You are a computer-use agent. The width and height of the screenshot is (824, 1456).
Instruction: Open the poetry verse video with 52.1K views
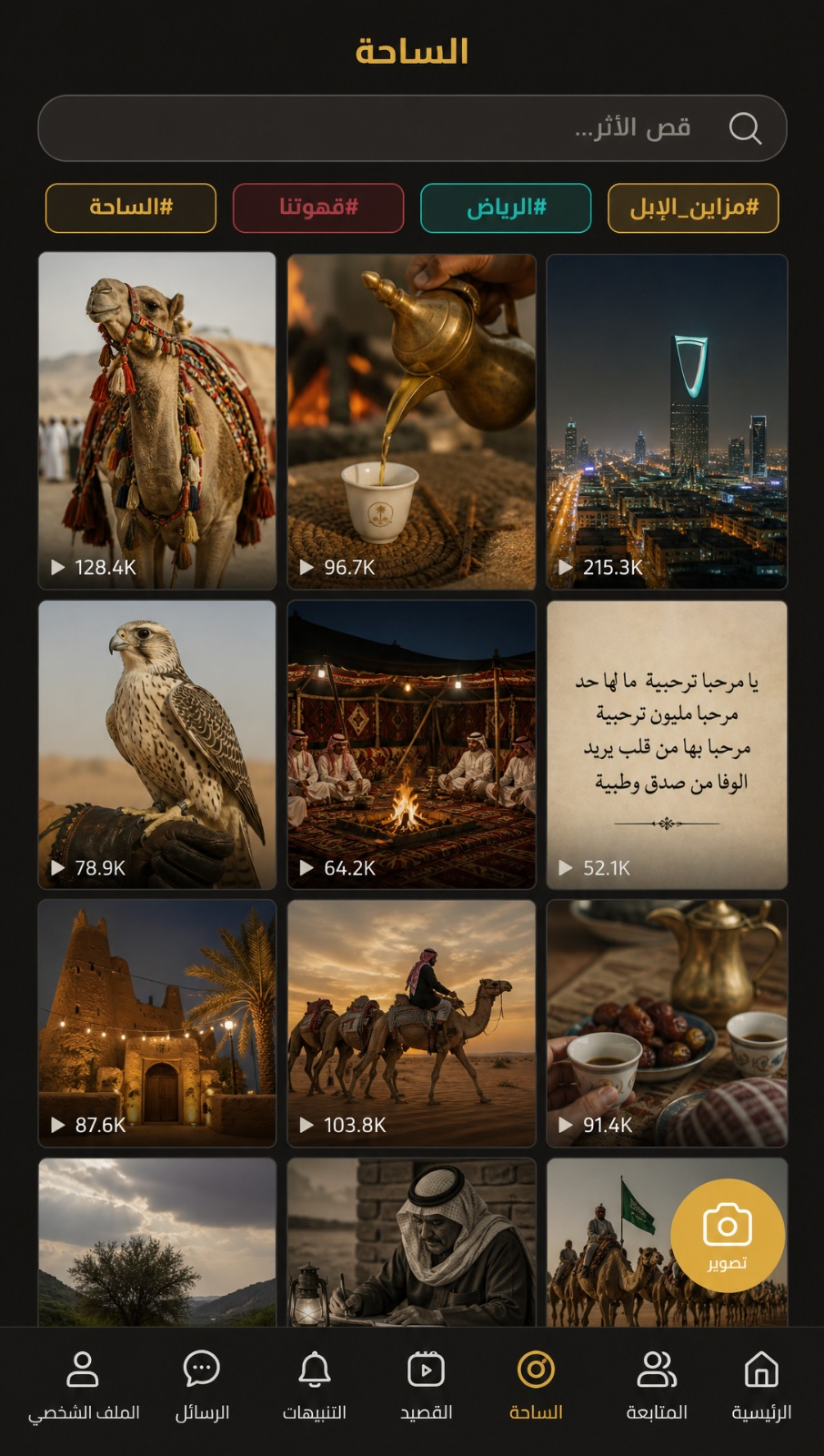[667, 744]
